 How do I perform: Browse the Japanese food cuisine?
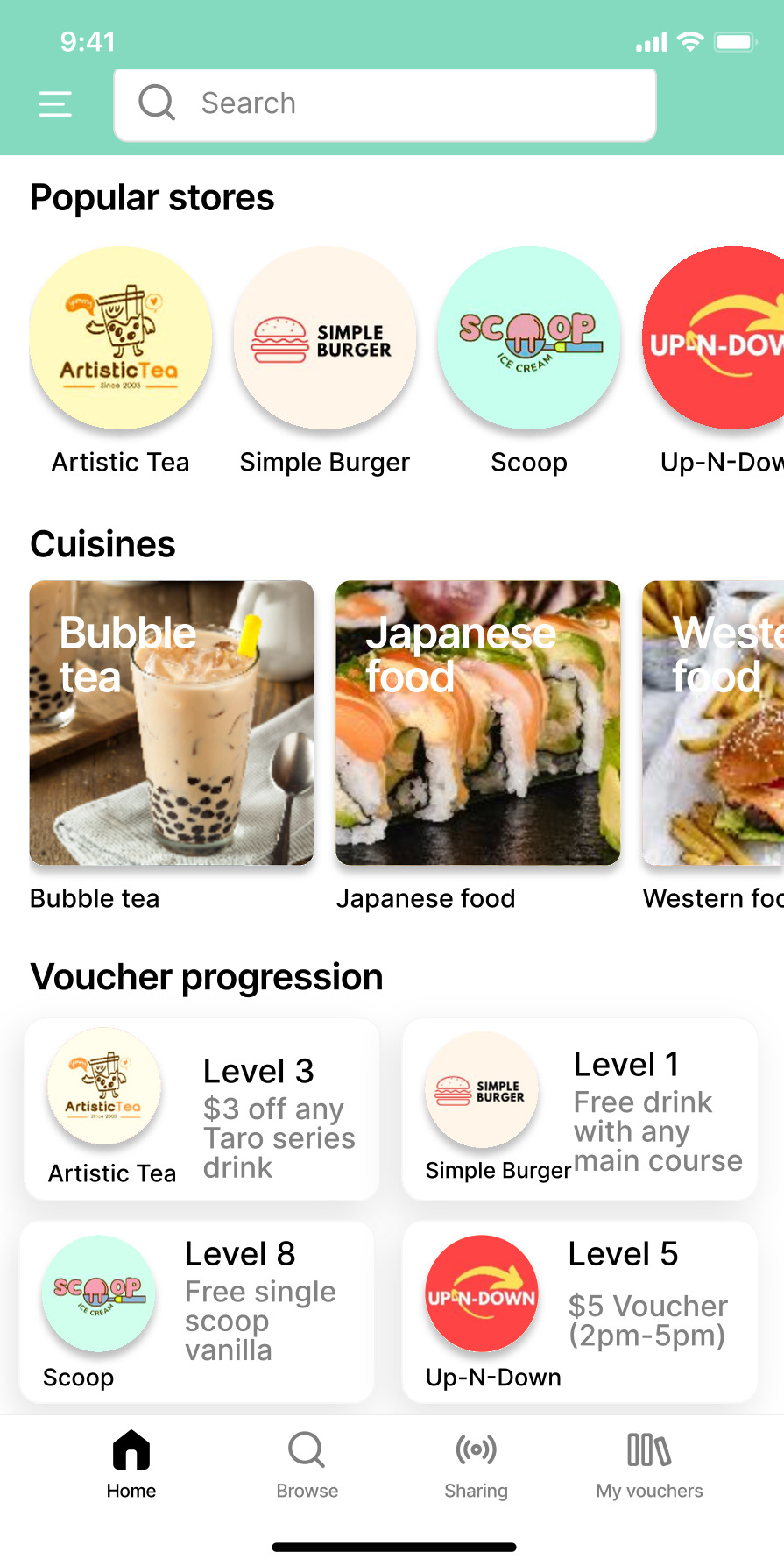(x=478, y=723)
